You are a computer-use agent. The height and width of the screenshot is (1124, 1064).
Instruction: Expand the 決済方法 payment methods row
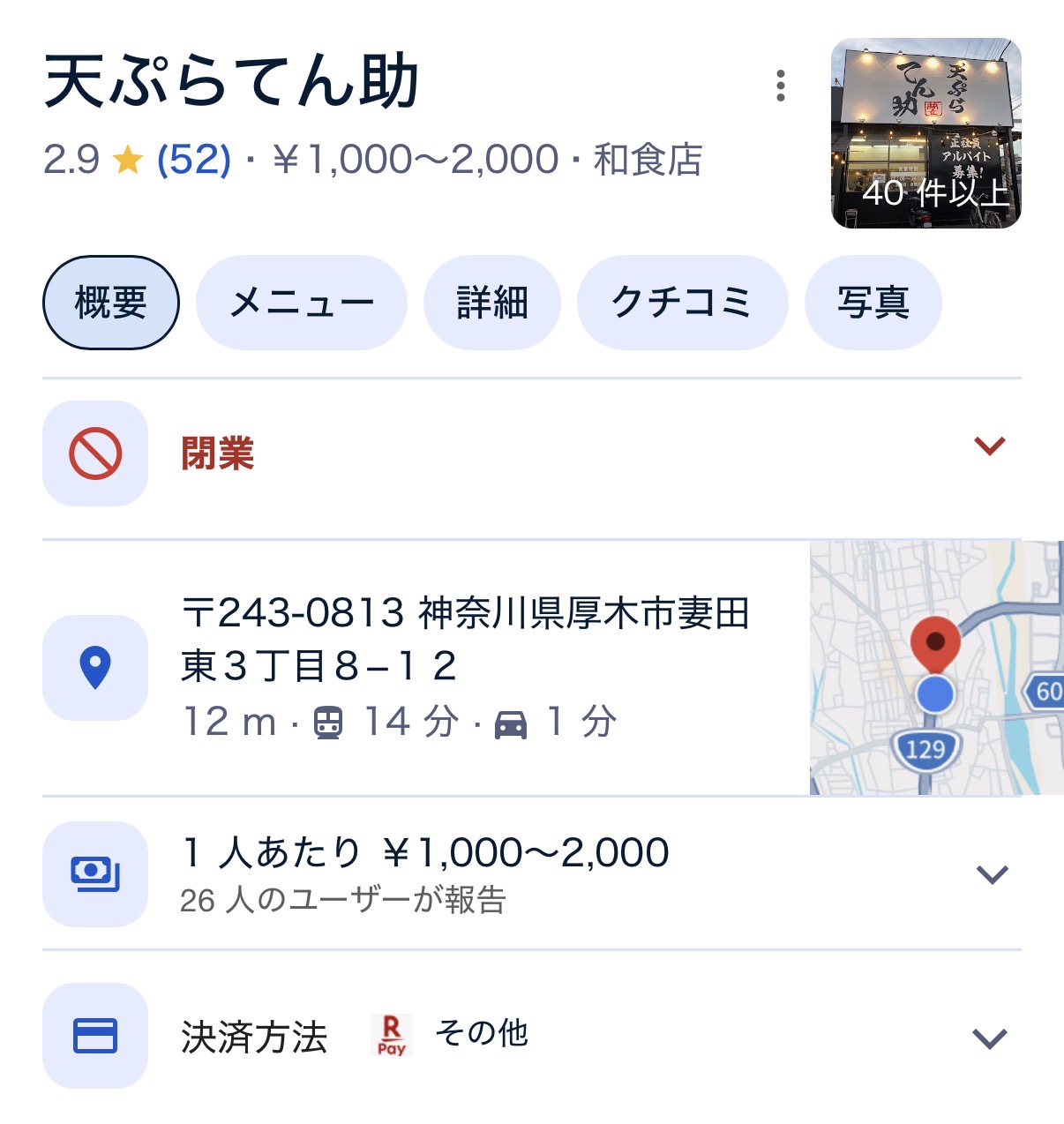click(532, 1036)
